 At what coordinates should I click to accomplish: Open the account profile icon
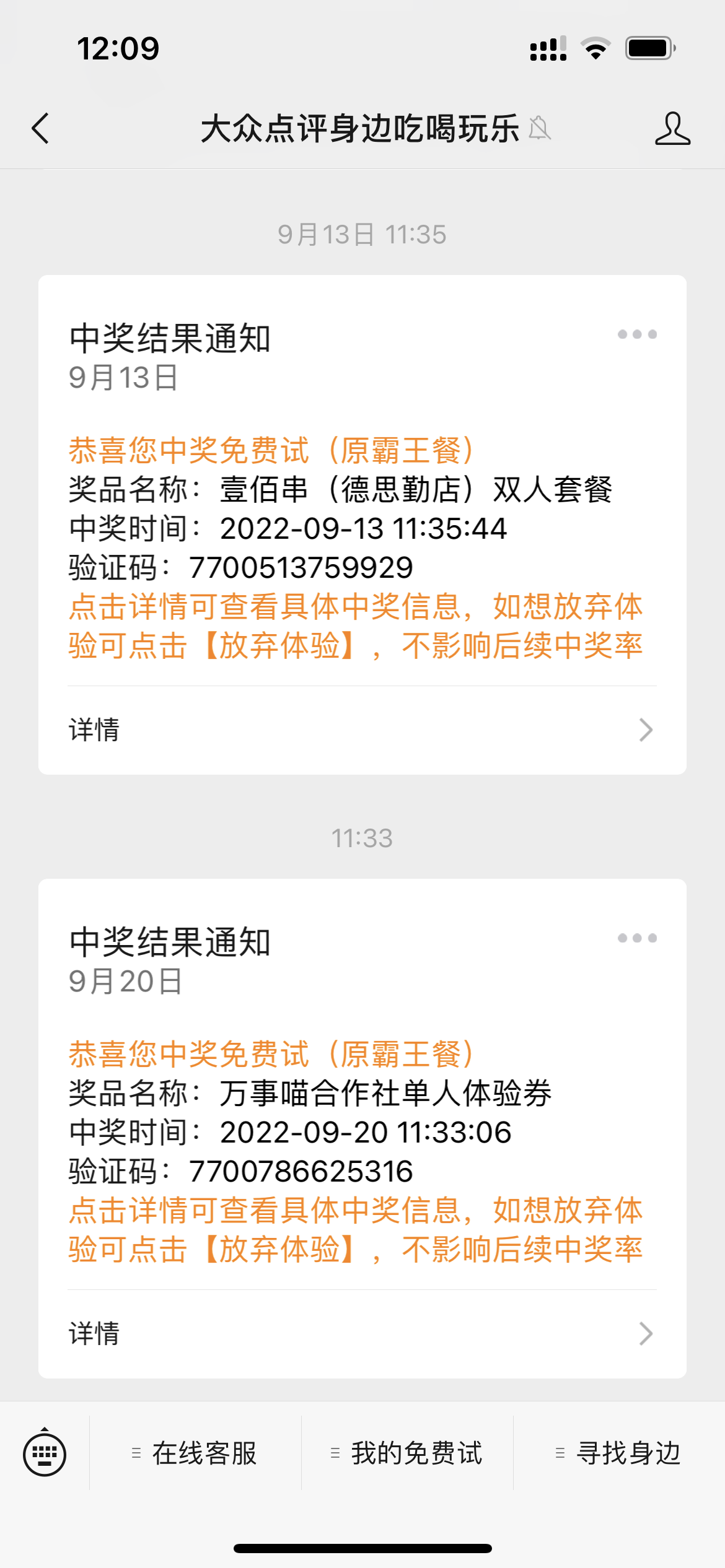(672, 129)
